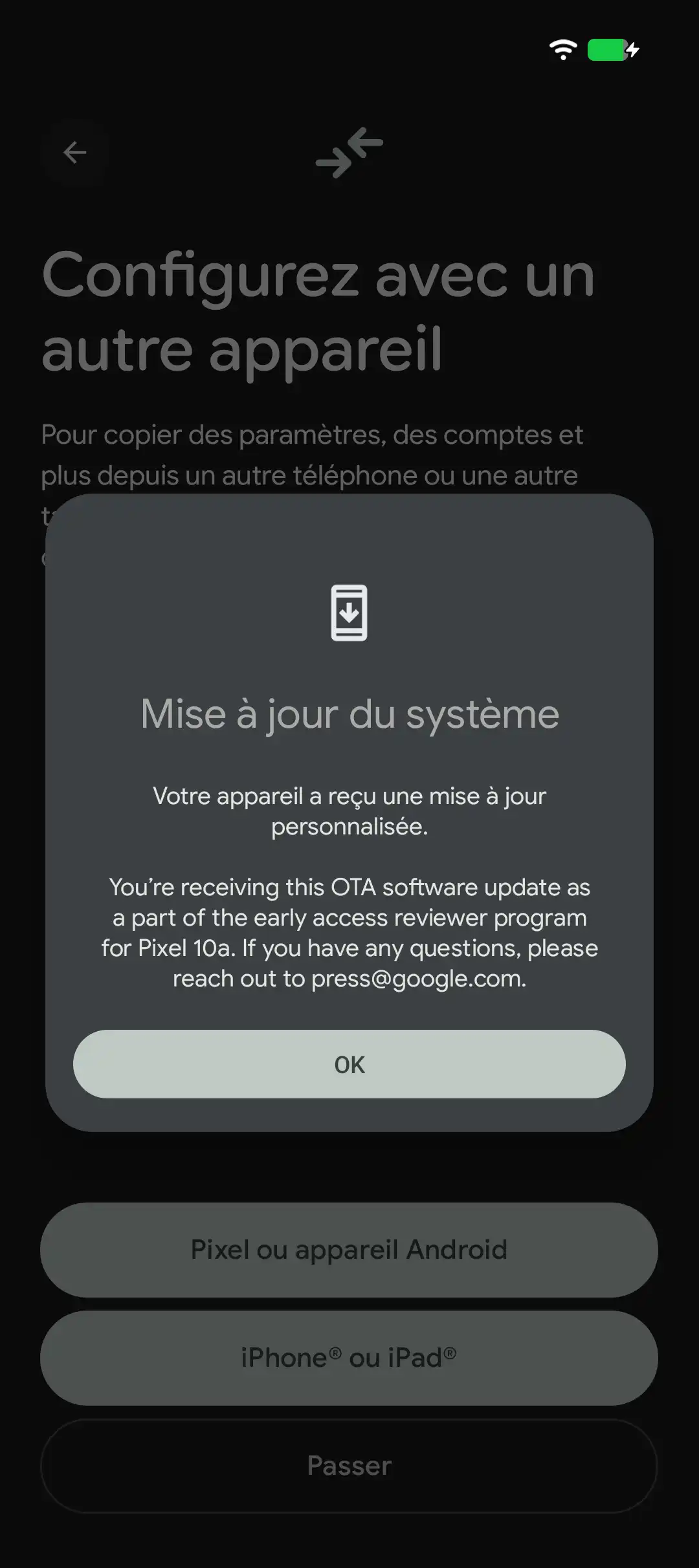Select iPhone ou iPad option

point(349,1358)
